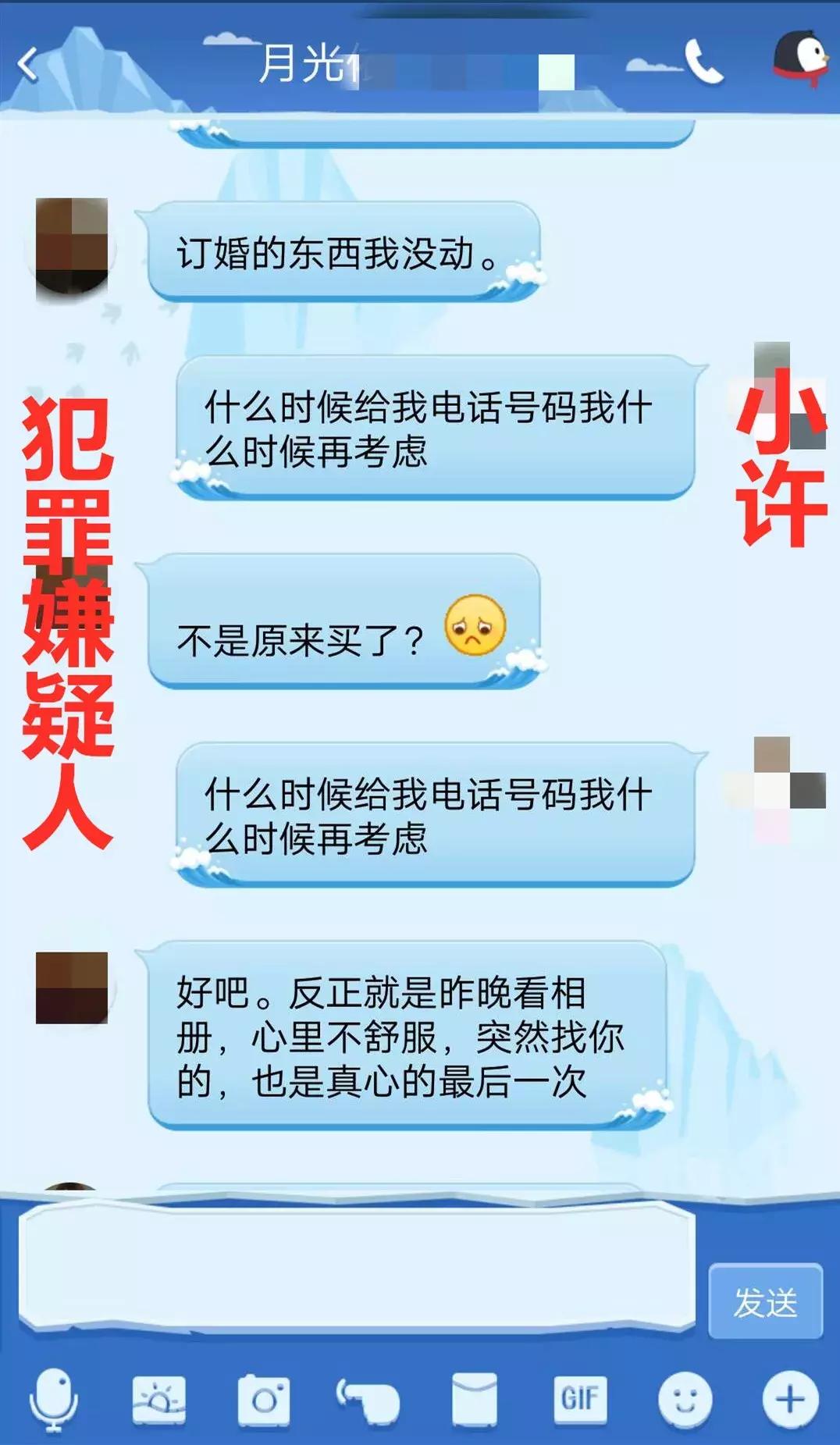
Task: Open more options with plus icon
Action: coord(789,1399)
